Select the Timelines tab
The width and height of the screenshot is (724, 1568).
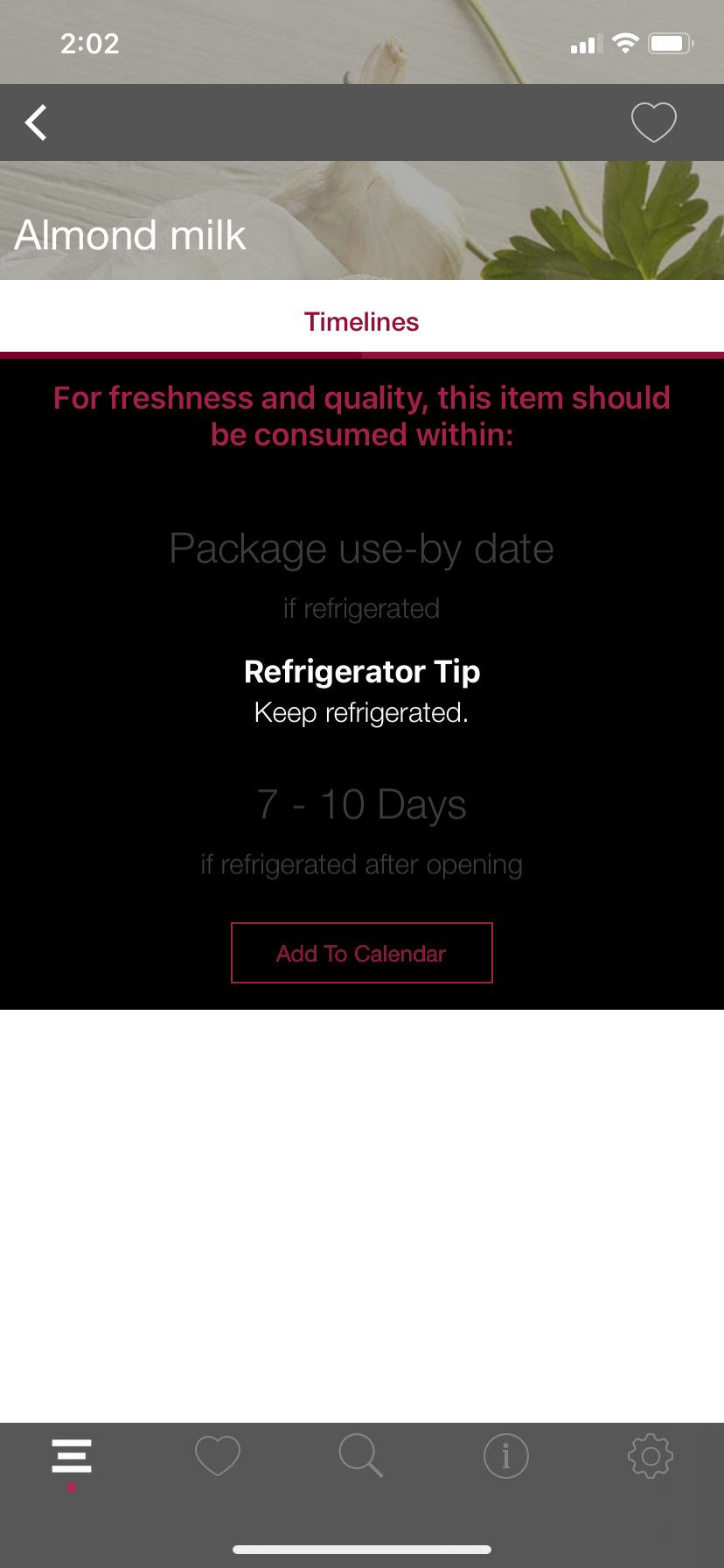361,322
